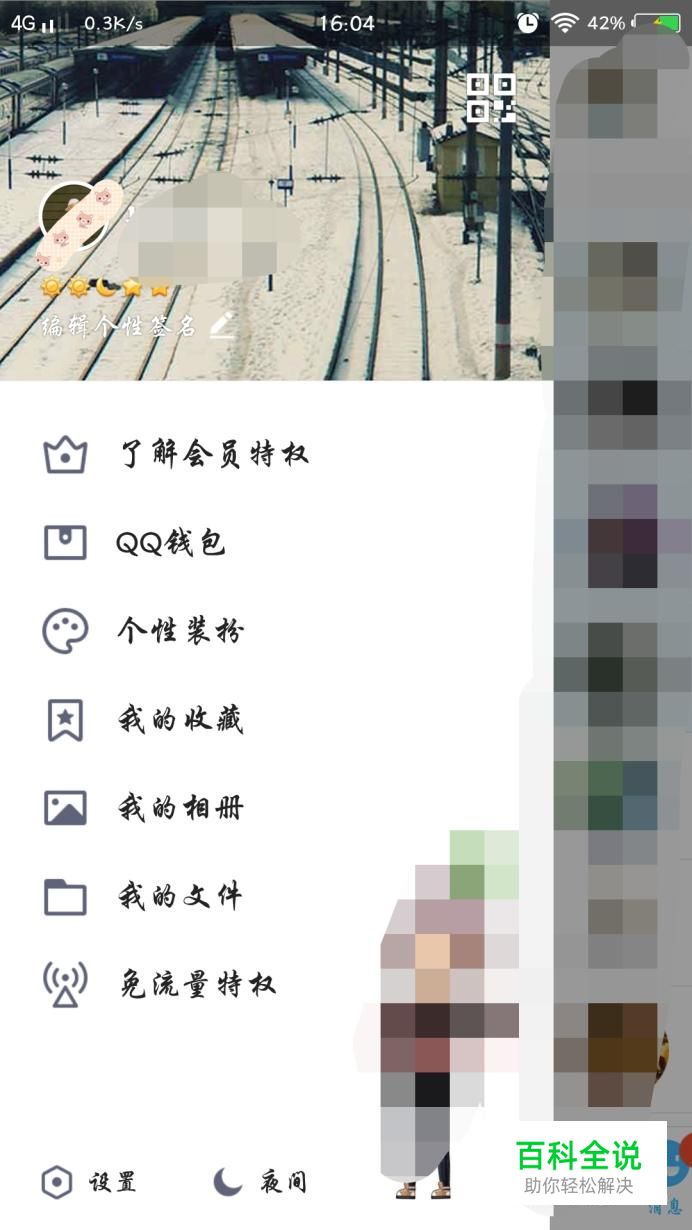The width and height of the screenshot is (692, 1230).
Task: Edit the personal signature (编辑个性签名)
Action: coord(138,325)
